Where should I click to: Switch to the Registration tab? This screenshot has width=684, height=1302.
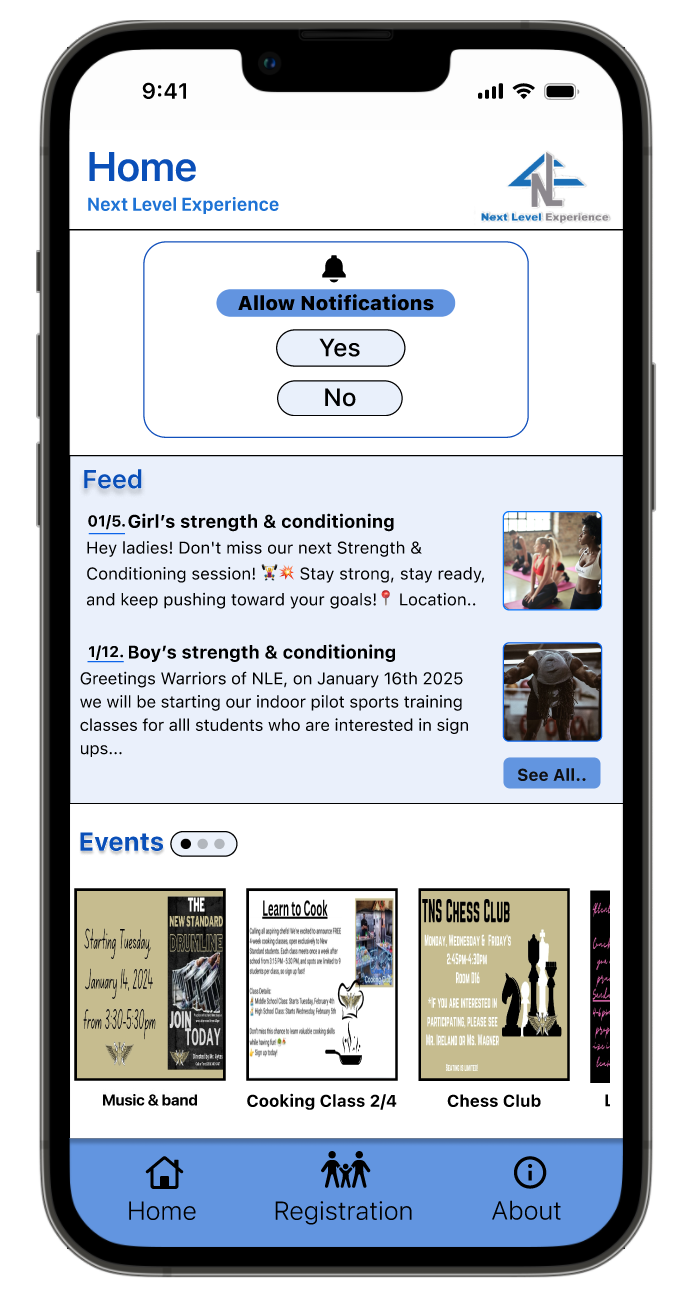pos(344,1188)
